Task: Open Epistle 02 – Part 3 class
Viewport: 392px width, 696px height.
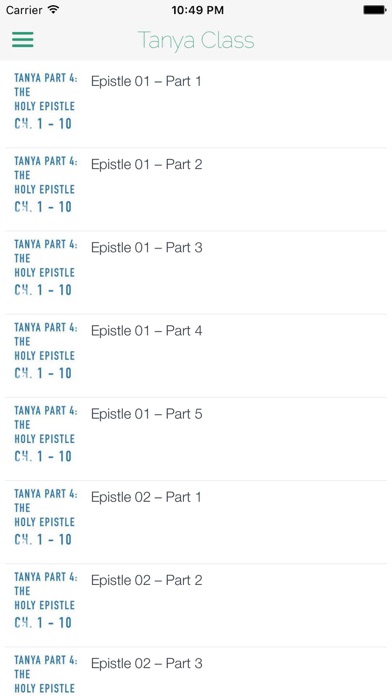Action: pos(196,672)
